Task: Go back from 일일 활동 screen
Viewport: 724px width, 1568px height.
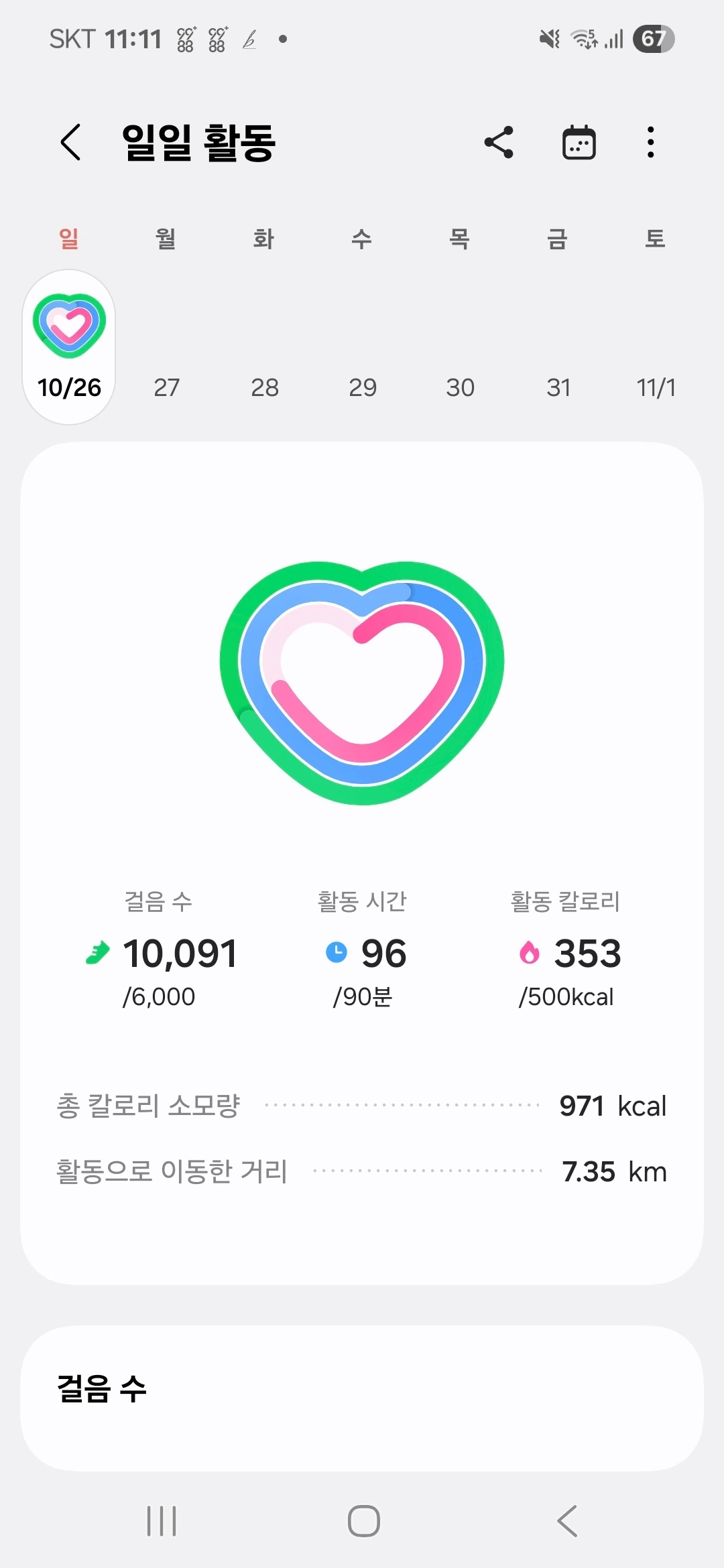Action: [71, 142]
